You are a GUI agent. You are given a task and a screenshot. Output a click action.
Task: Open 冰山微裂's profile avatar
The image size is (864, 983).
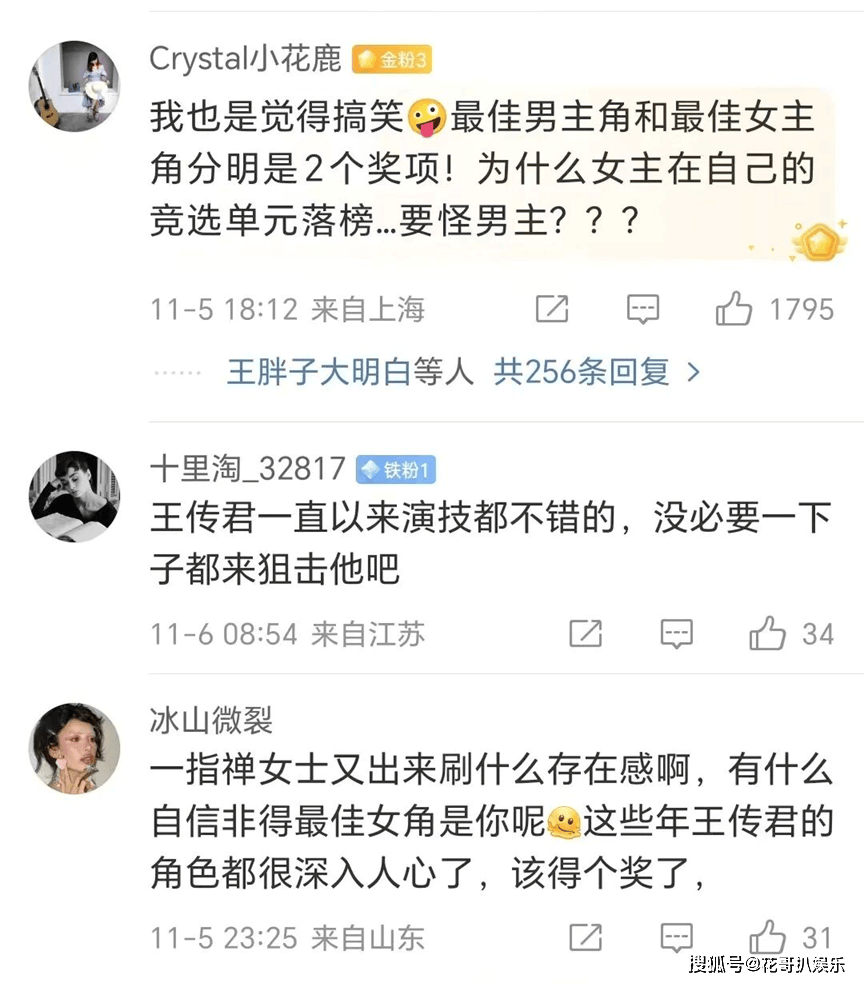click(74, 747)
